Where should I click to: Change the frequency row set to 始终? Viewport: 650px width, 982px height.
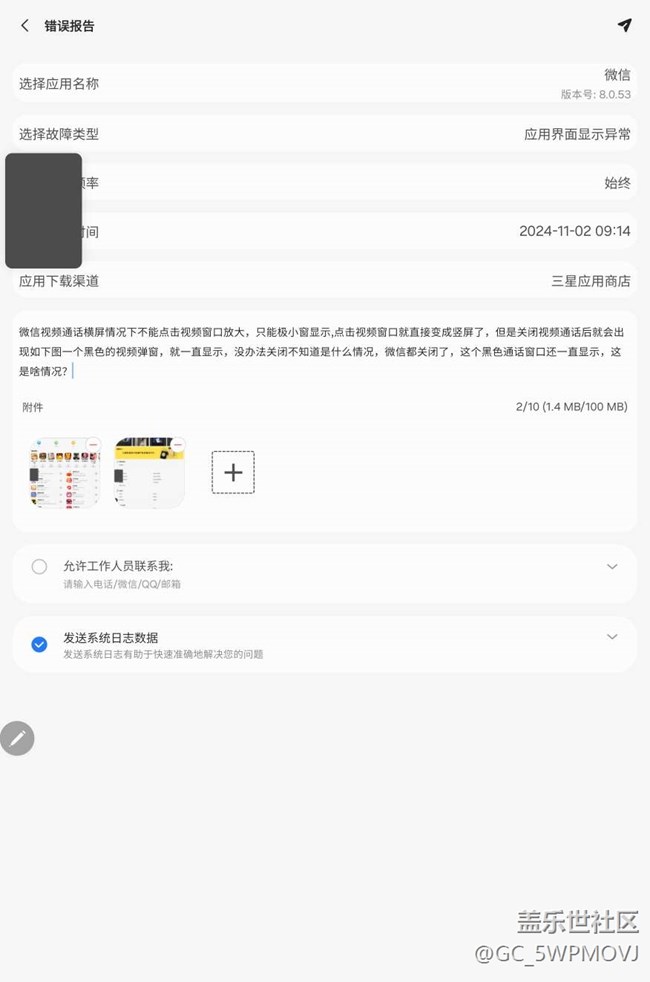click(x=324, y=182)
